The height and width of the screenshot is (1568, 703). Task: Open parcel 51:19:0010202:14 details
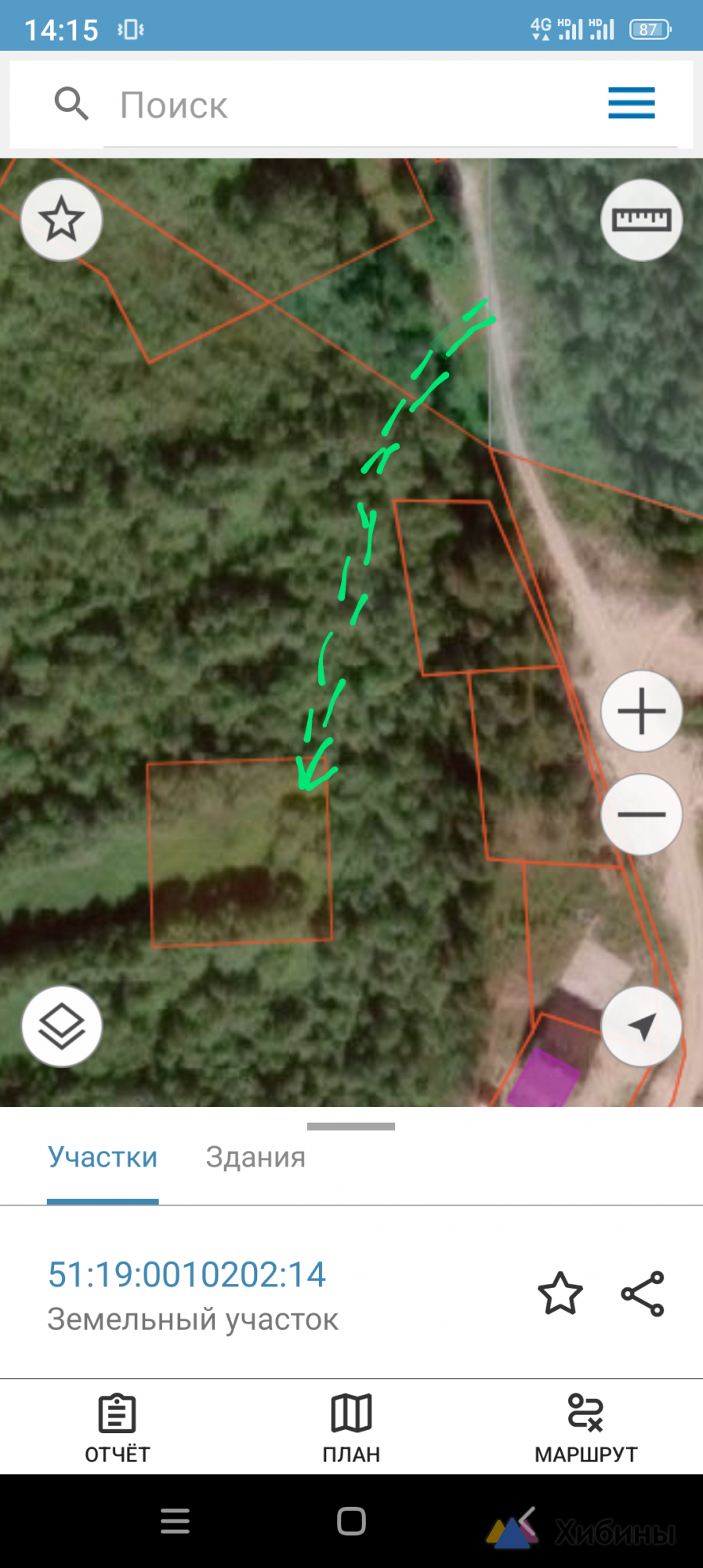tap(187, 1275)
